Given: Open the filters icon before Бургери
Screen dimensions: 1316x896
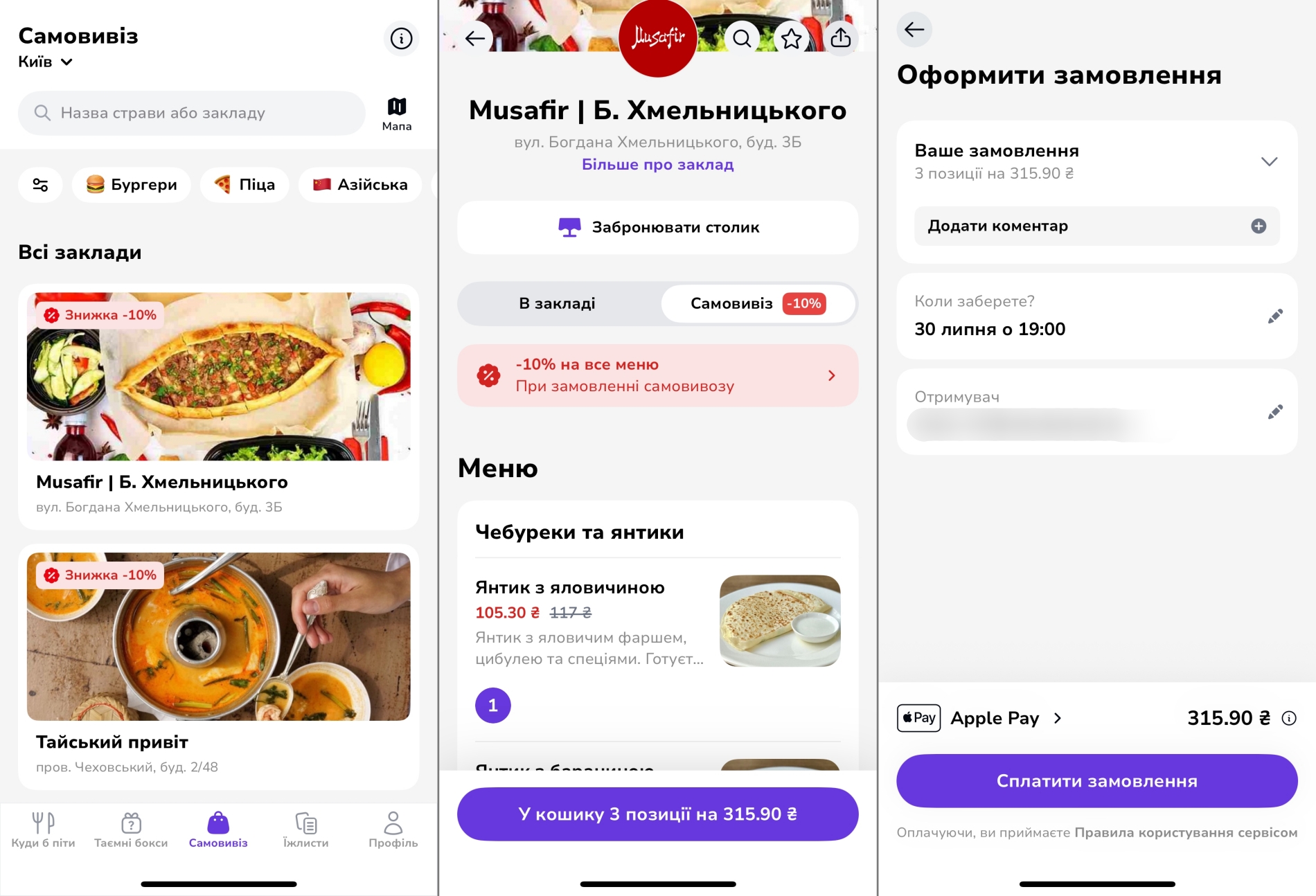Looking at the screenshot, I should 40,185.
